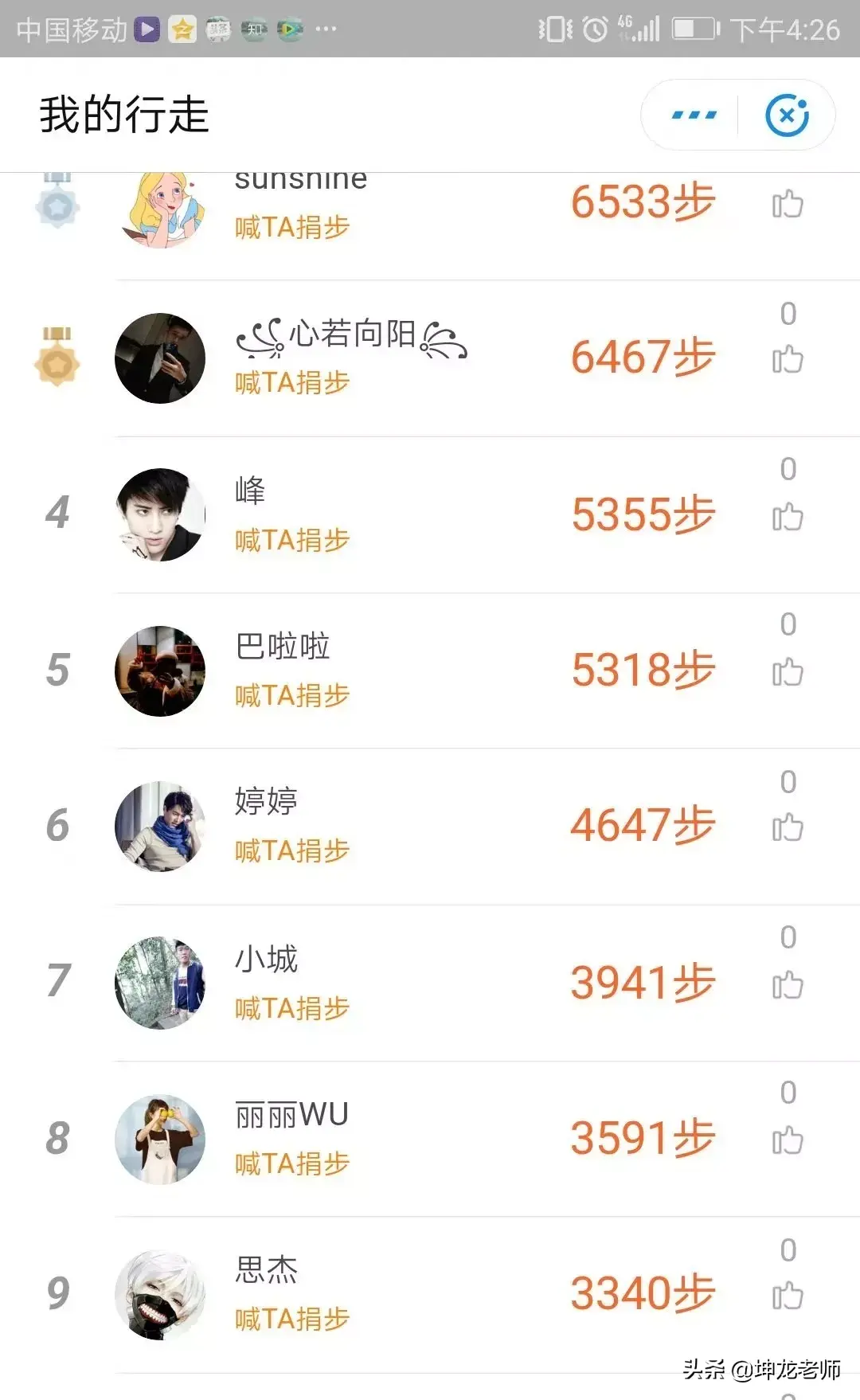The height and width of the screenshot is (1400, 860).
Task: Like 心若向阳's step count
Action: 788,359
